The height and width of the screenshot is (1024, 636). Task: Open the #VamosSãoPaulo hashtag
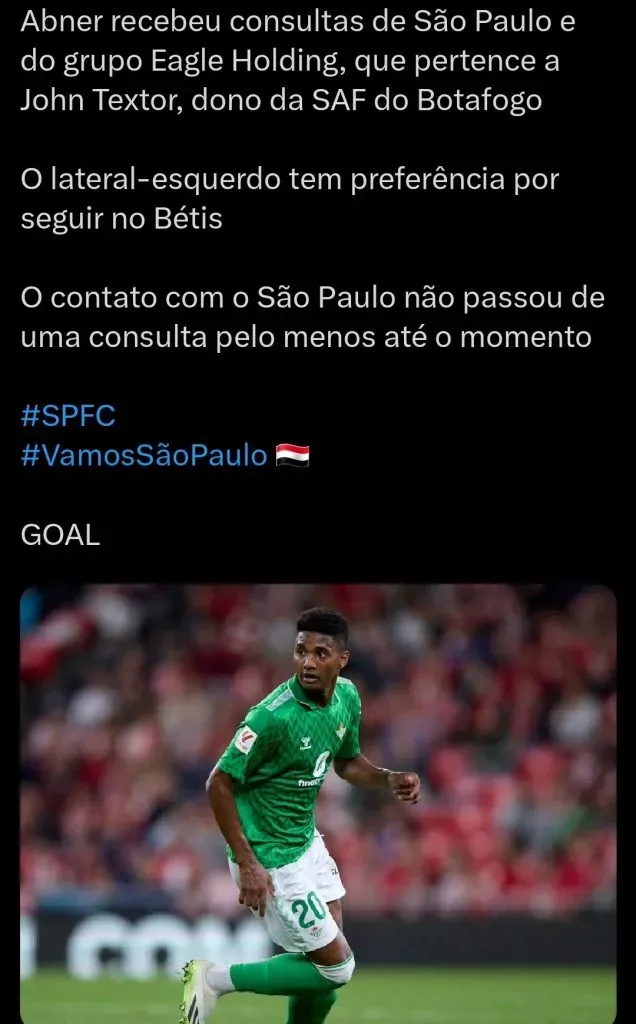(x=144, y=456)
